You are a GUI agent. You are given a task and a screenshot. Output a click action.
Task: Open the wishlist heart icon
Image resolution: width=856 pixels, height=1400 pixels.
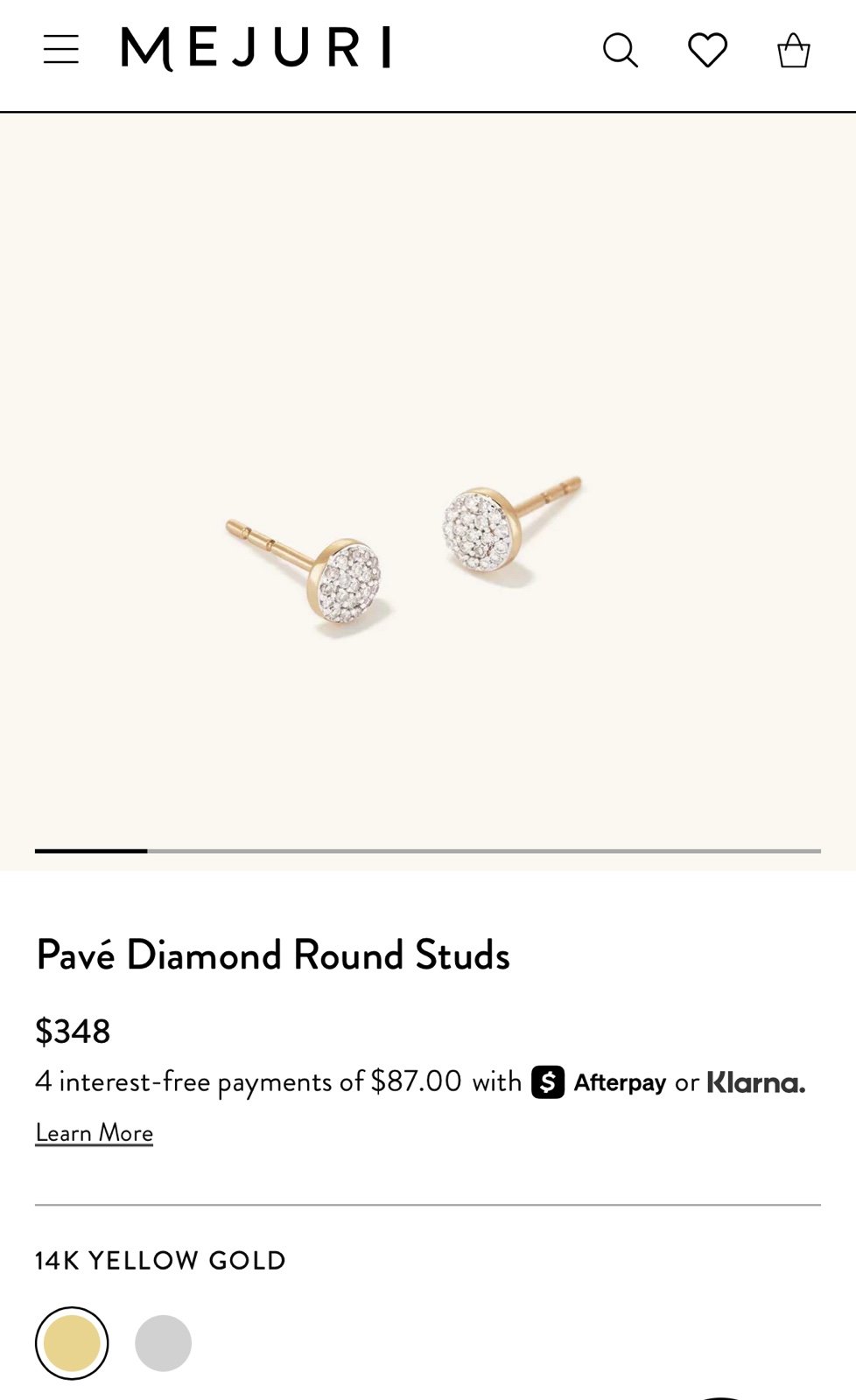(x=707, y=50)
